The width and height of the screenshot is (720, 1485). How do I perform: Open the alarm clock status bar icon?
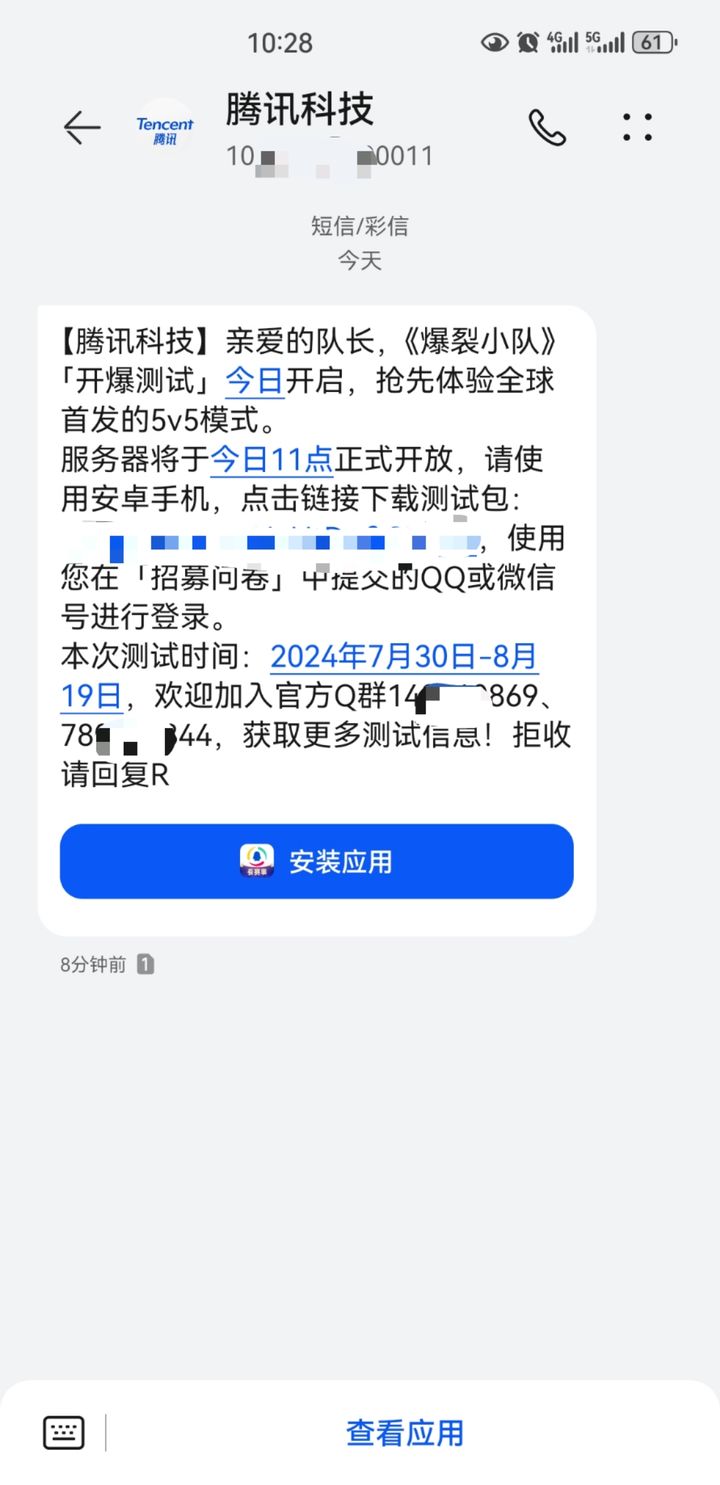coord(528,41)
